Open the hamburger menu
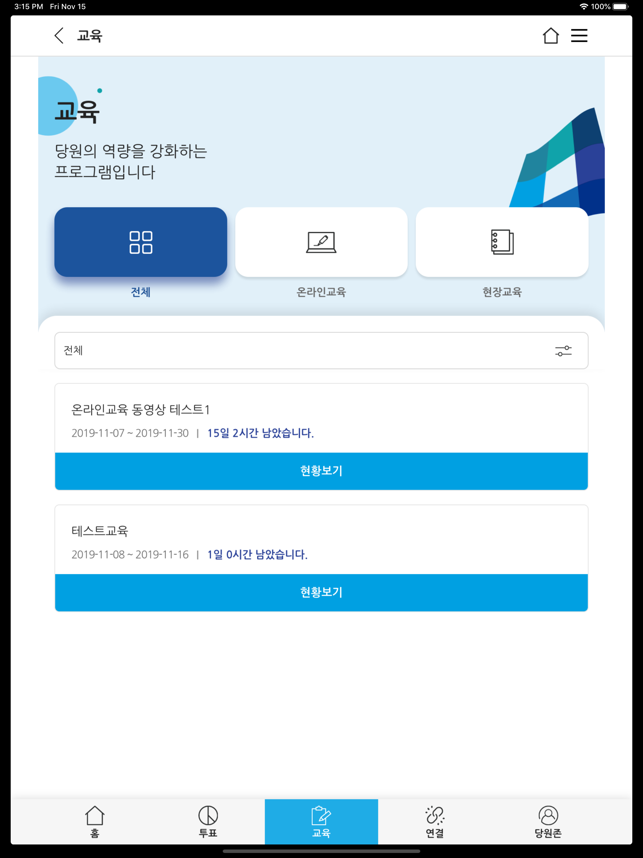 coord(579,36)
